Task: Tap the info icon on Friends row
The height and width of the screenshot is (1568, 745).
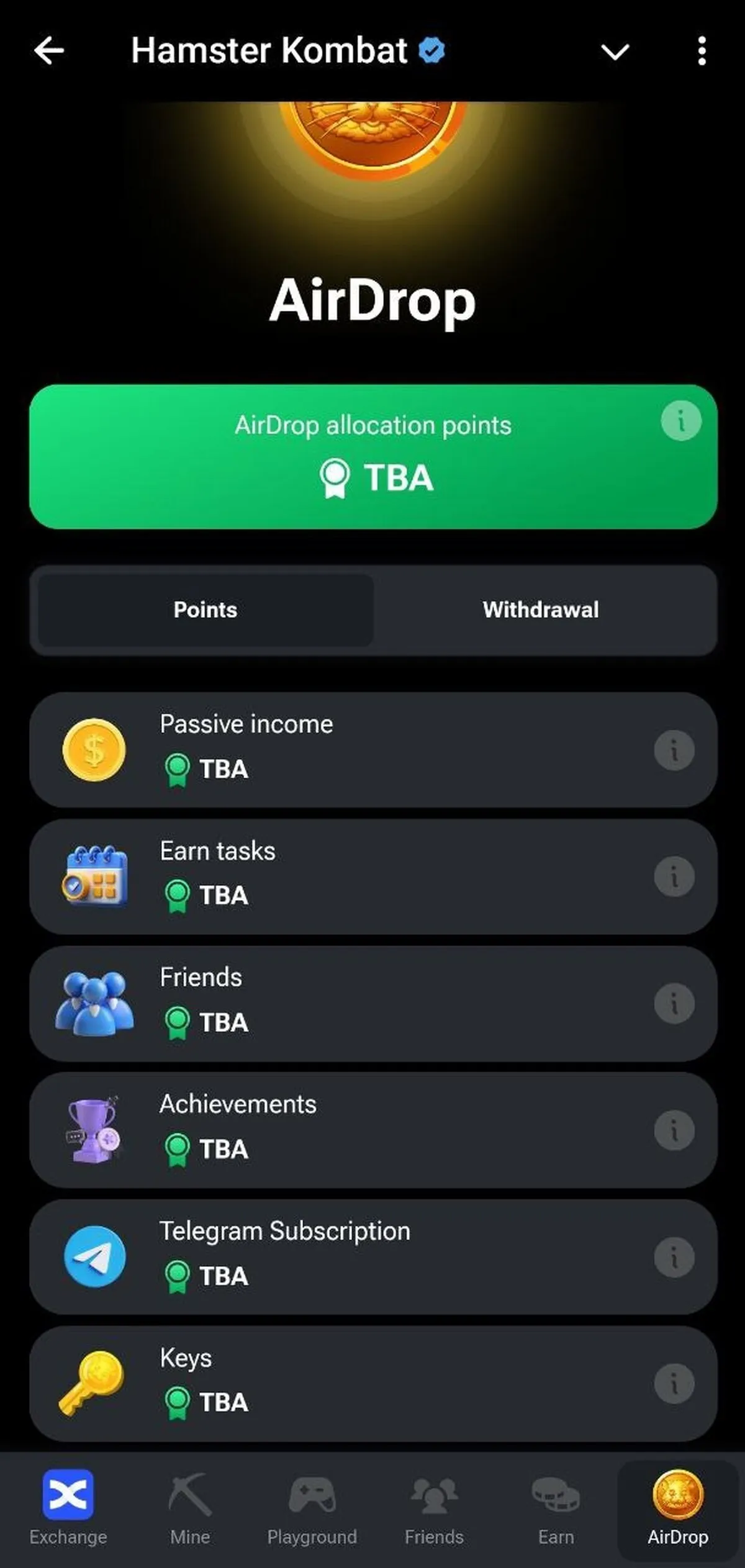Action: [x=674, y=1003]
